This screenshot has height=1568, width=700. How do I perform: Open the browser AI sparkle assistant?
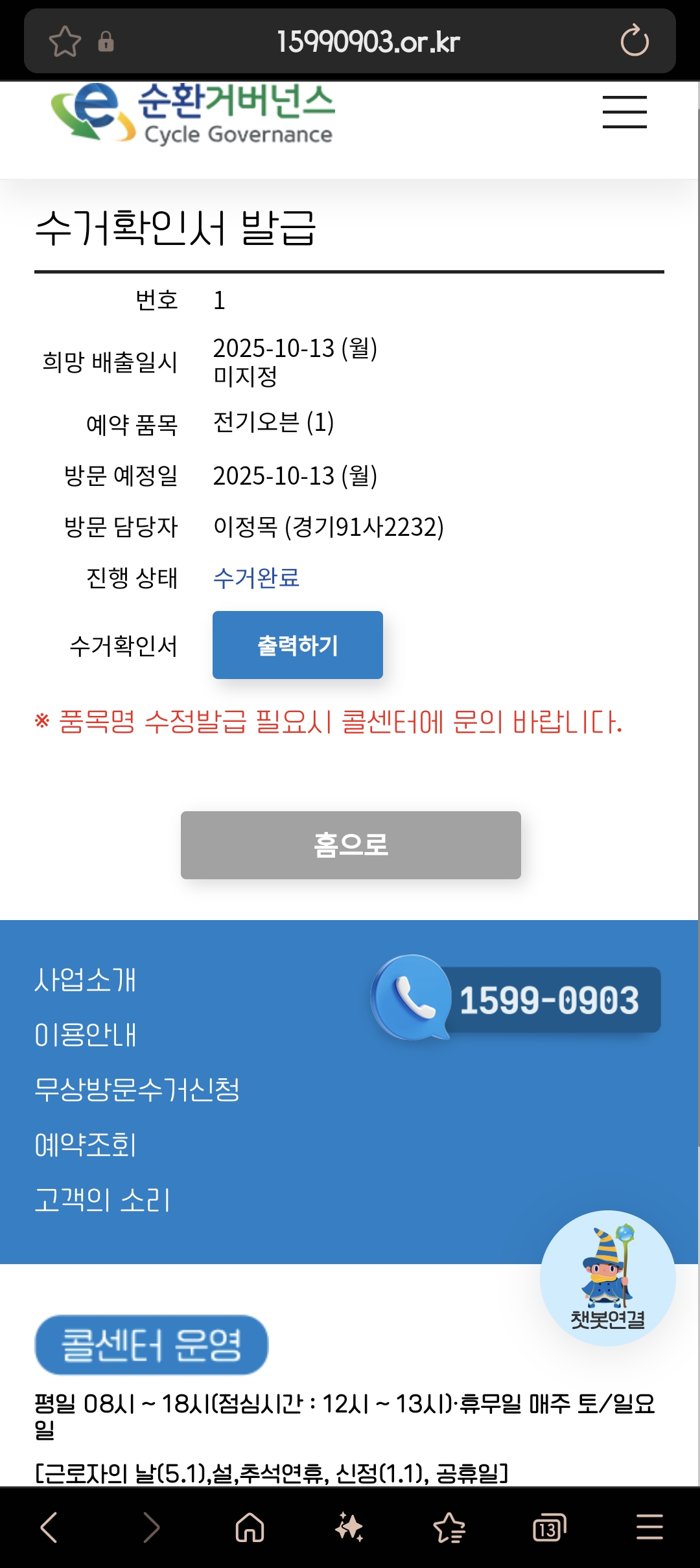[x=349, y=1528]
